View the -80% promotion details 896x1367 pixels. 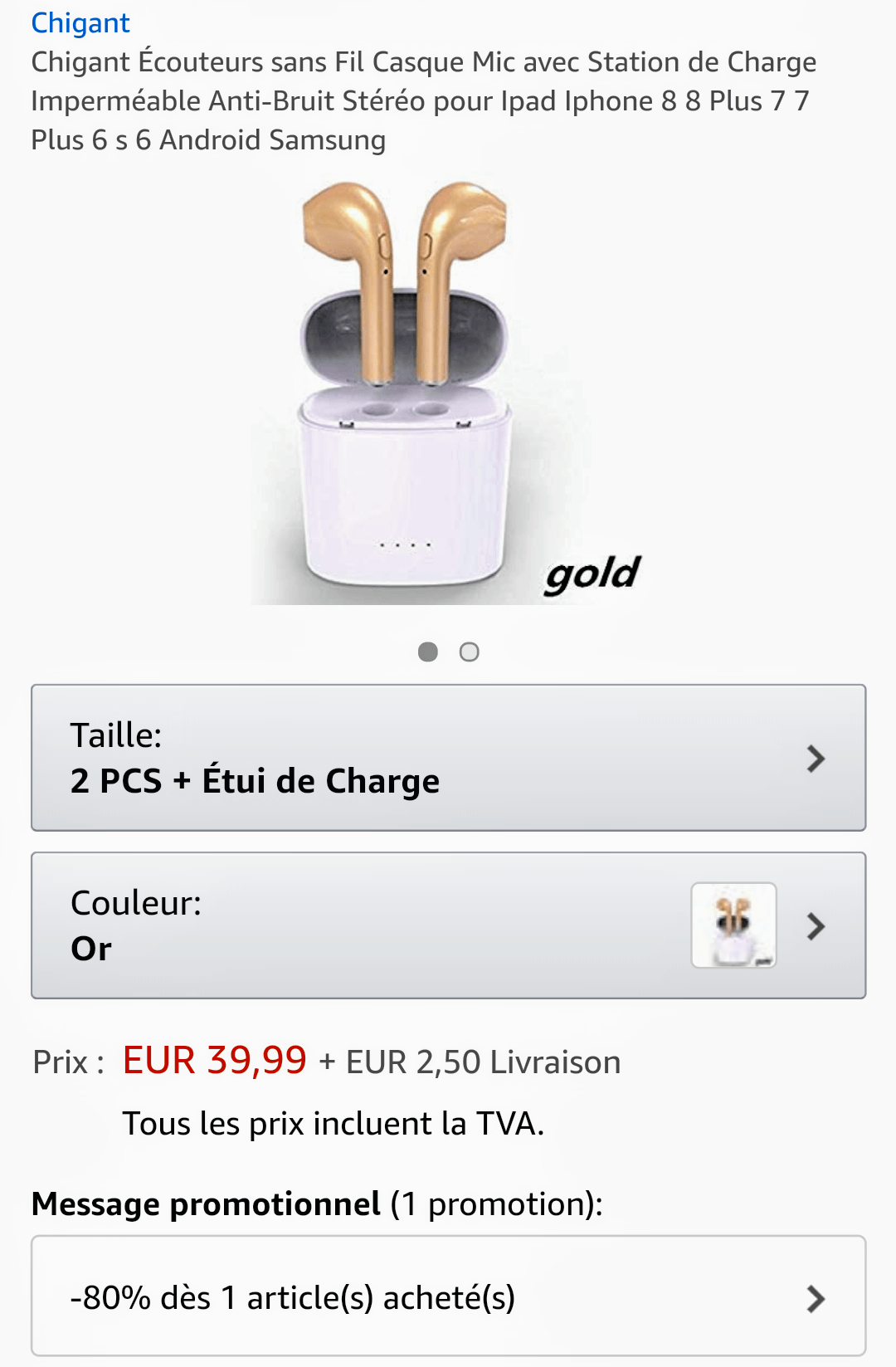448,1297
